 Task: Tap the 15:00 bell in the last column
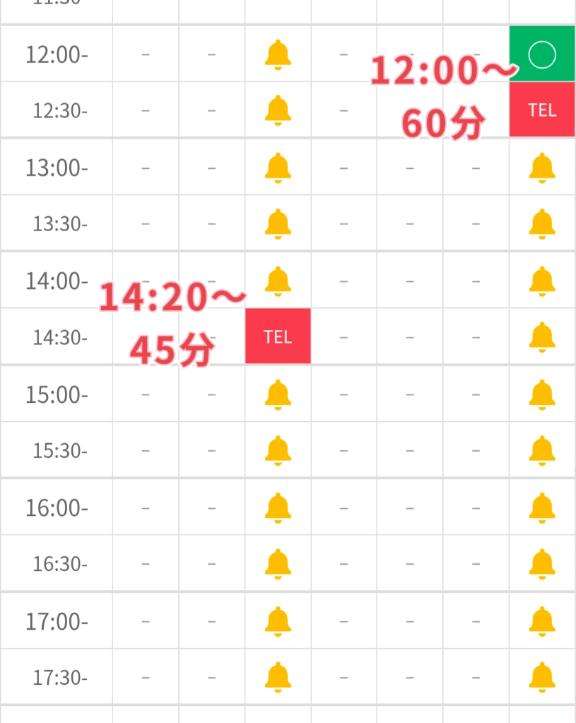pyautogui.click(x=542, y=395)
